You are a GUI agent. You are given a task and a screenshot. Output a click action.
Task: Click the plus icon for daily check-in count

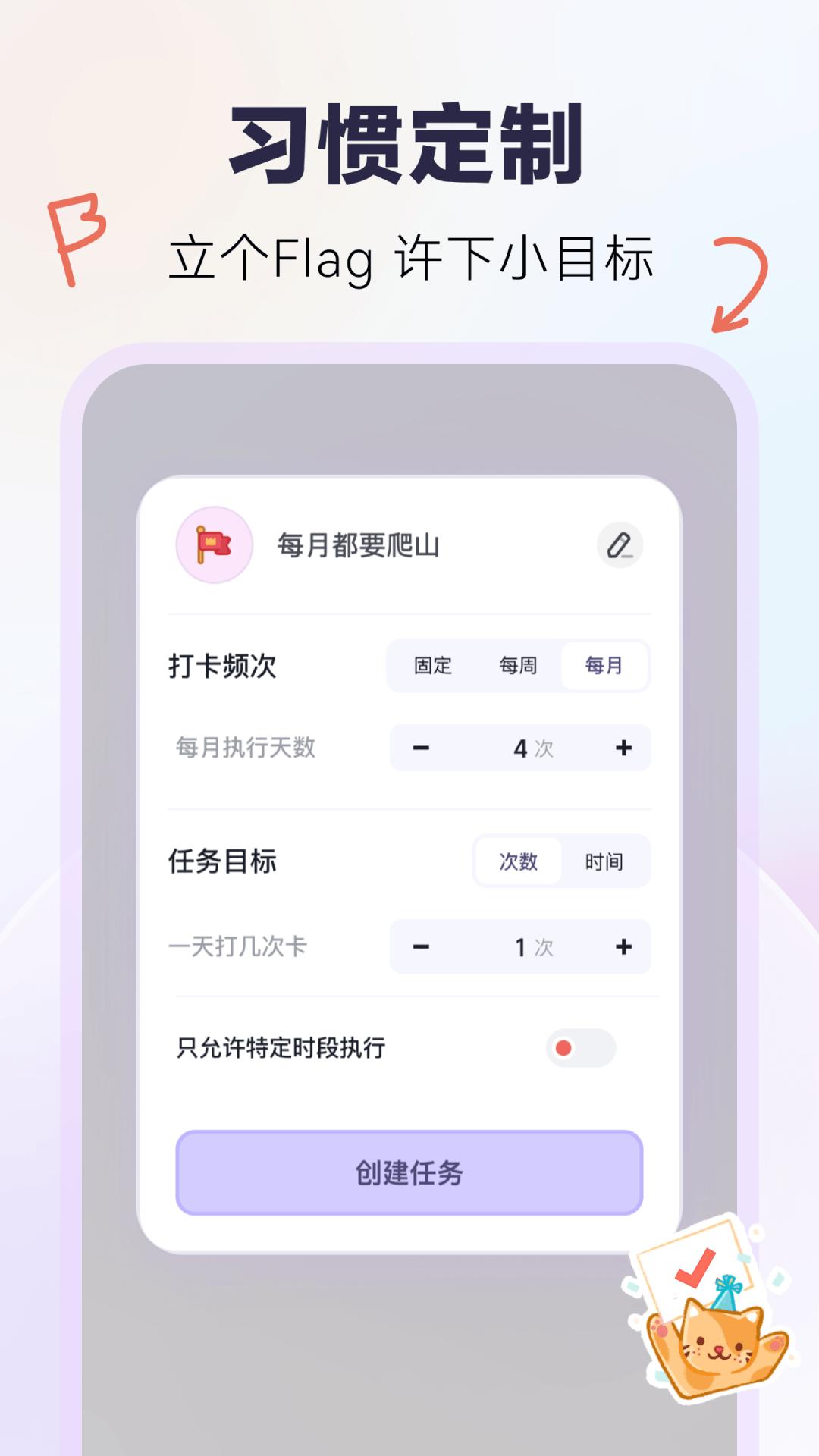pos(623,947)
